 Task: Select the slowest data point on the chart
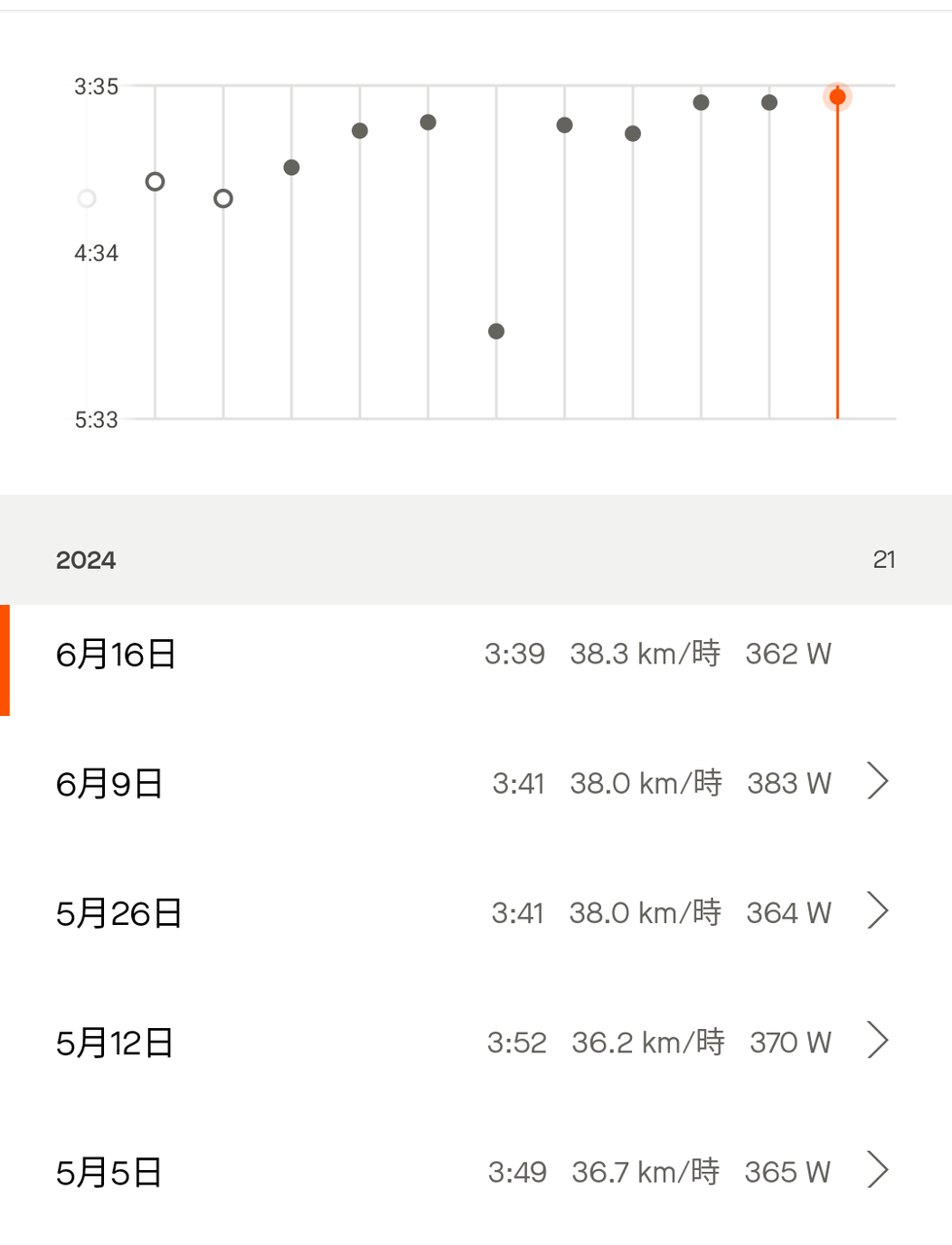tap(496, 332)
